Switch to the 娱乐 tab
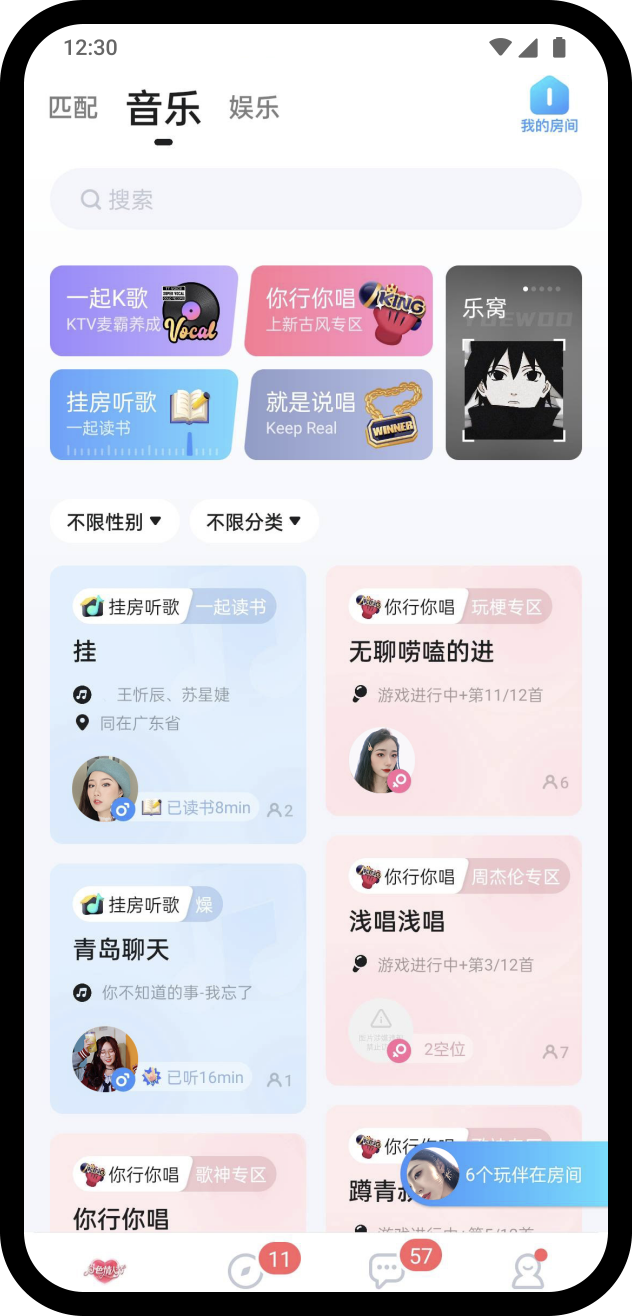 click(x=254, y=108)
